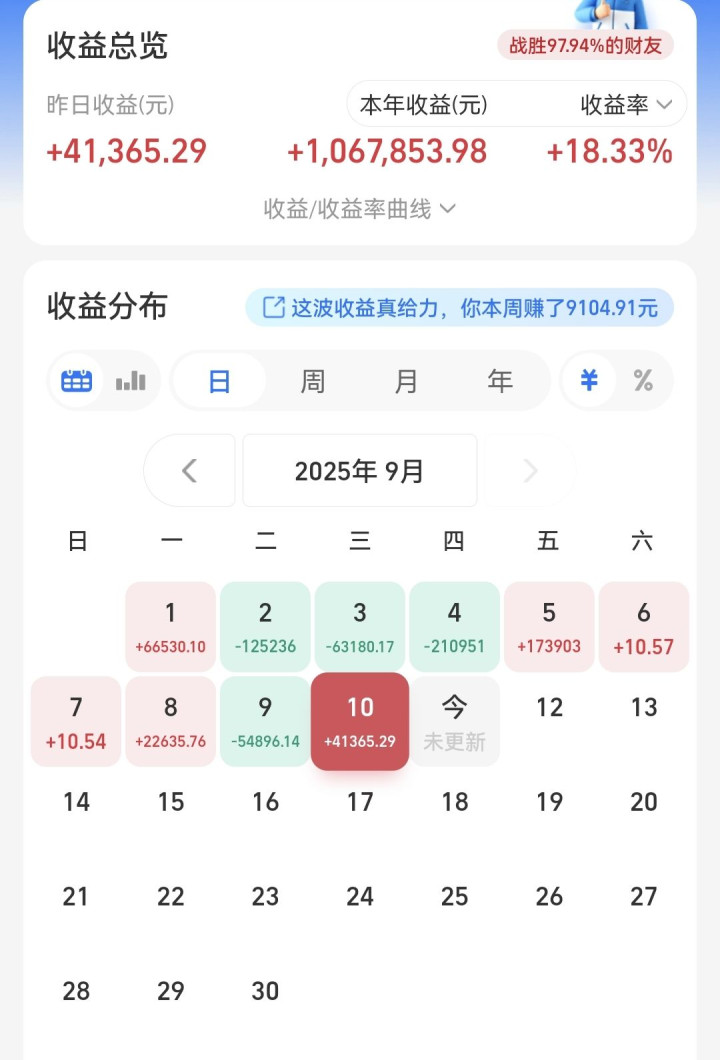Switch to the 年 tab
This screenshot has height=1060, width=720.
click(x=500, y=381)
